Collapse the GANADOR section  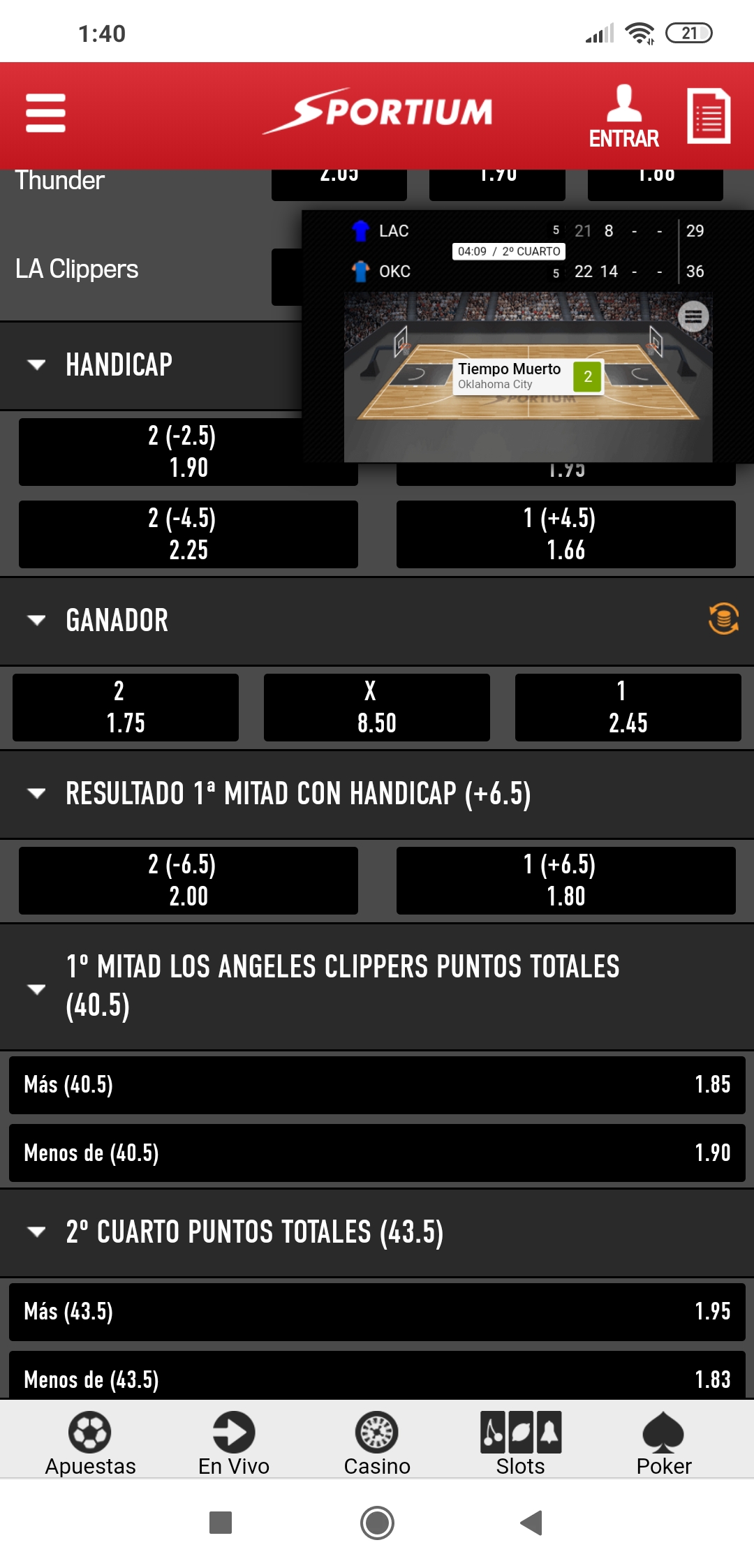click(x=36, y=620)
